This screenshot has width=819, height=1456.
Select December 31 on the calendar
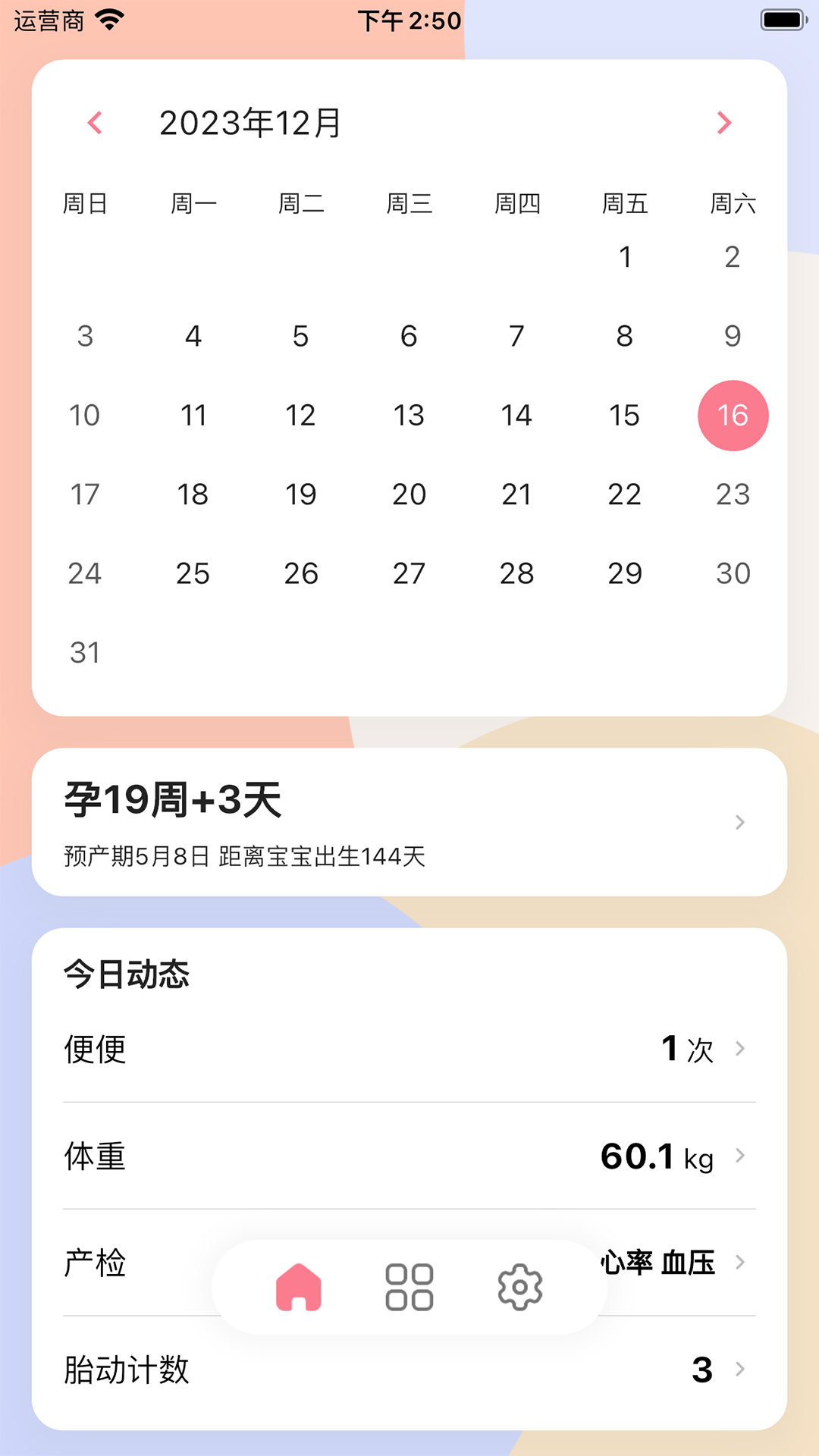pyautogui.click(x=86, y=652)
